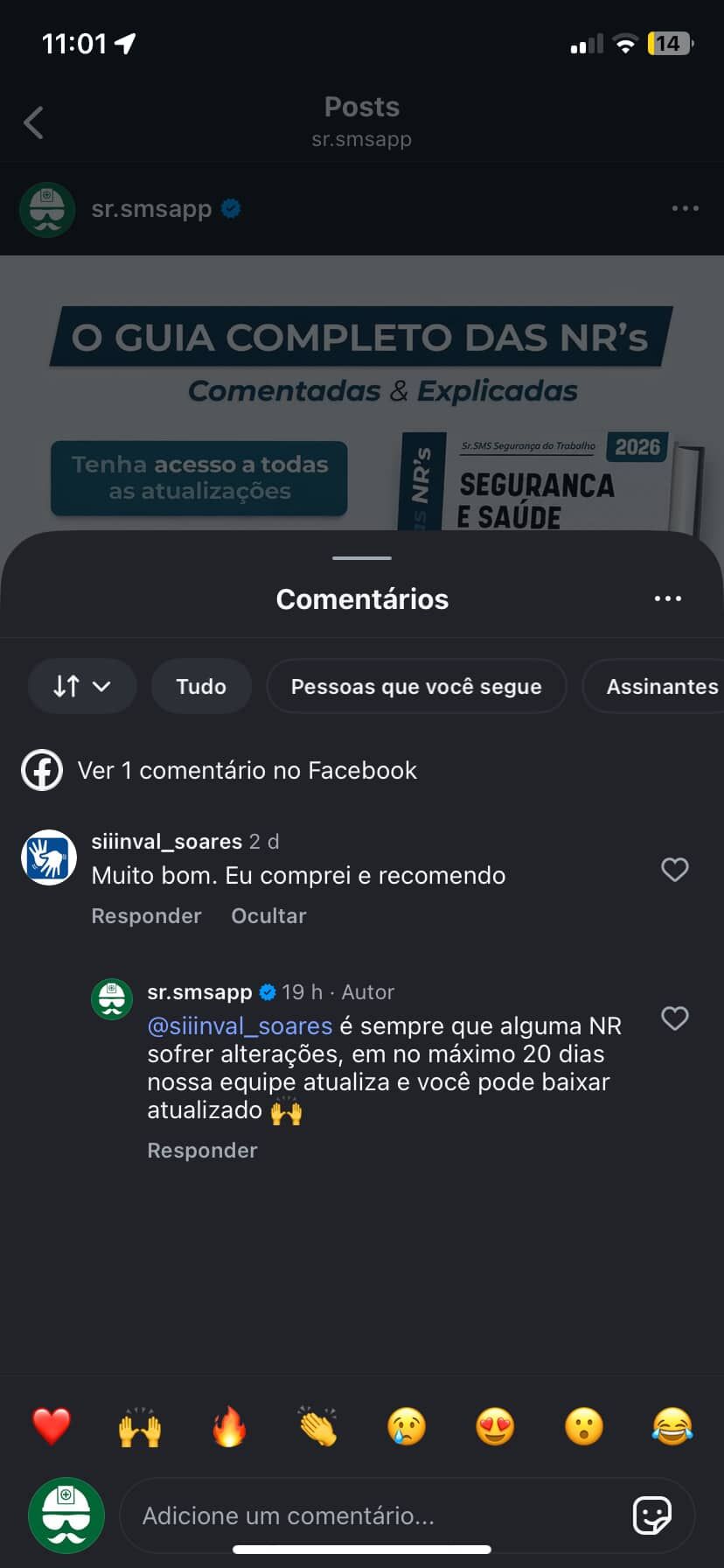Insert the clapping hands emoji
Screen dimensions: 724x1568
(x=317, y=1426)
